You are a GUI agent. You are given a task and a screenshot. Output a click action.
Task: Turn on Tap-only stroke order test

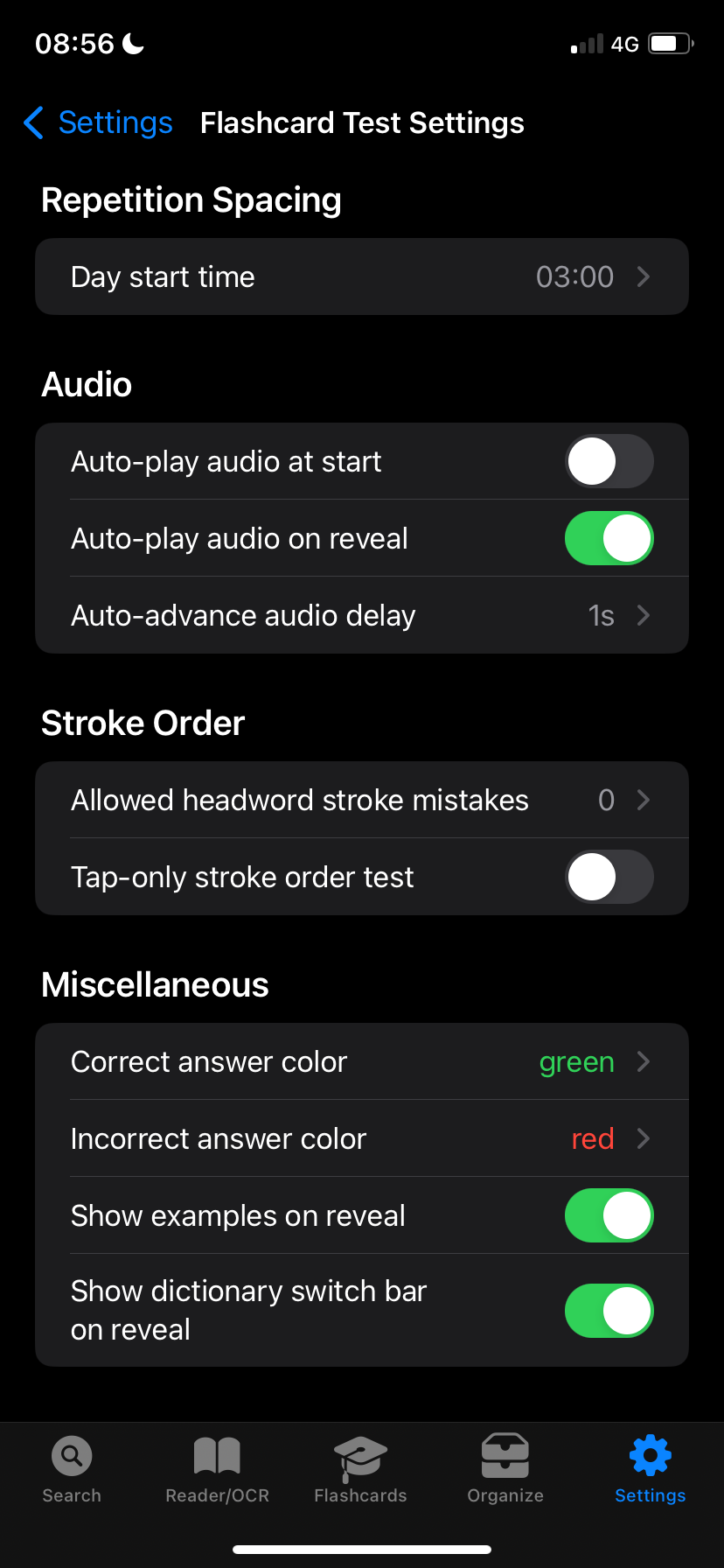609,877
